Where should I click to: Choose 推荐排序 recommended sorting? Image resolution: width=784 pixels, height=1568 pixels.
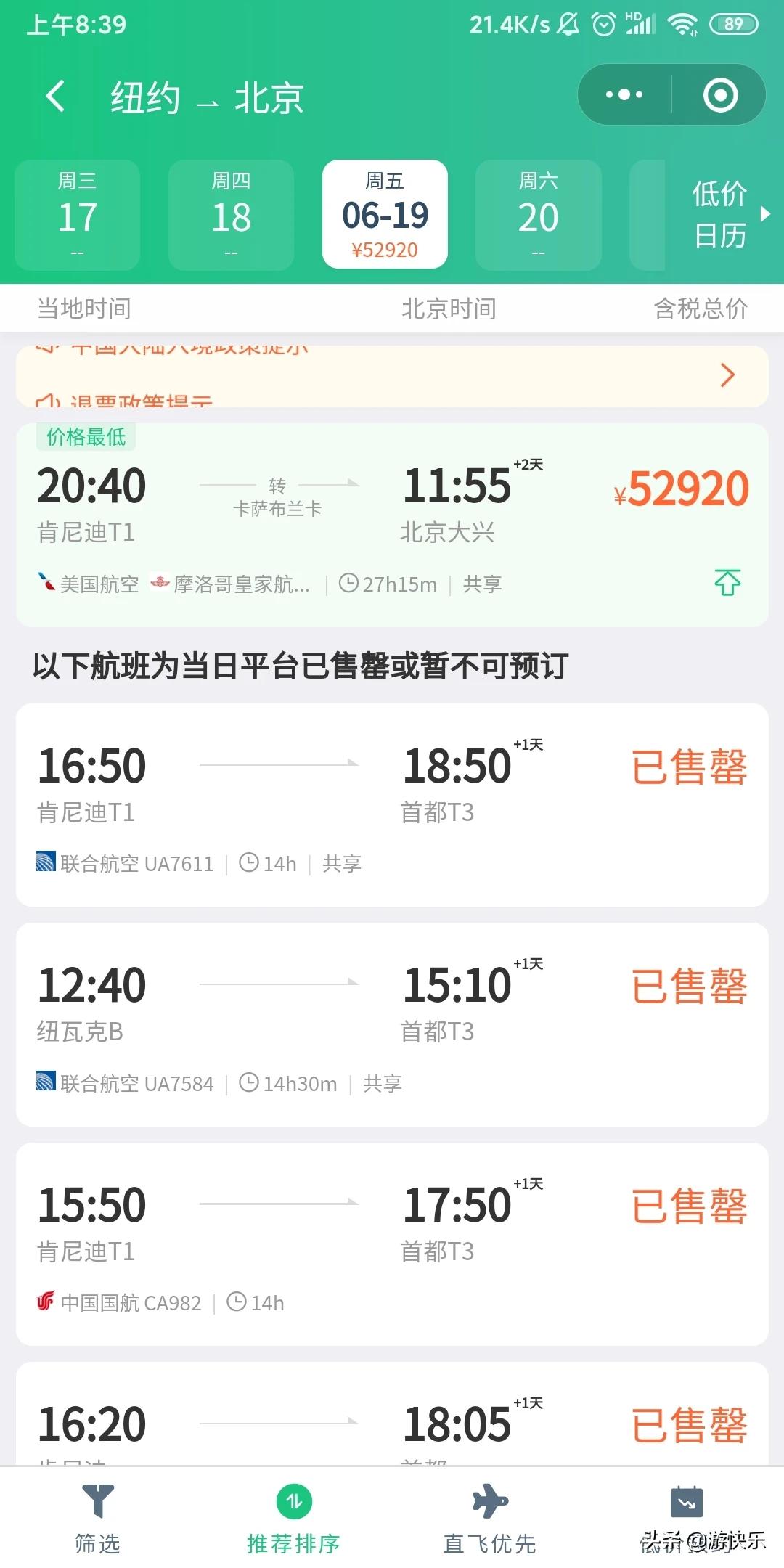[294, 1518]
